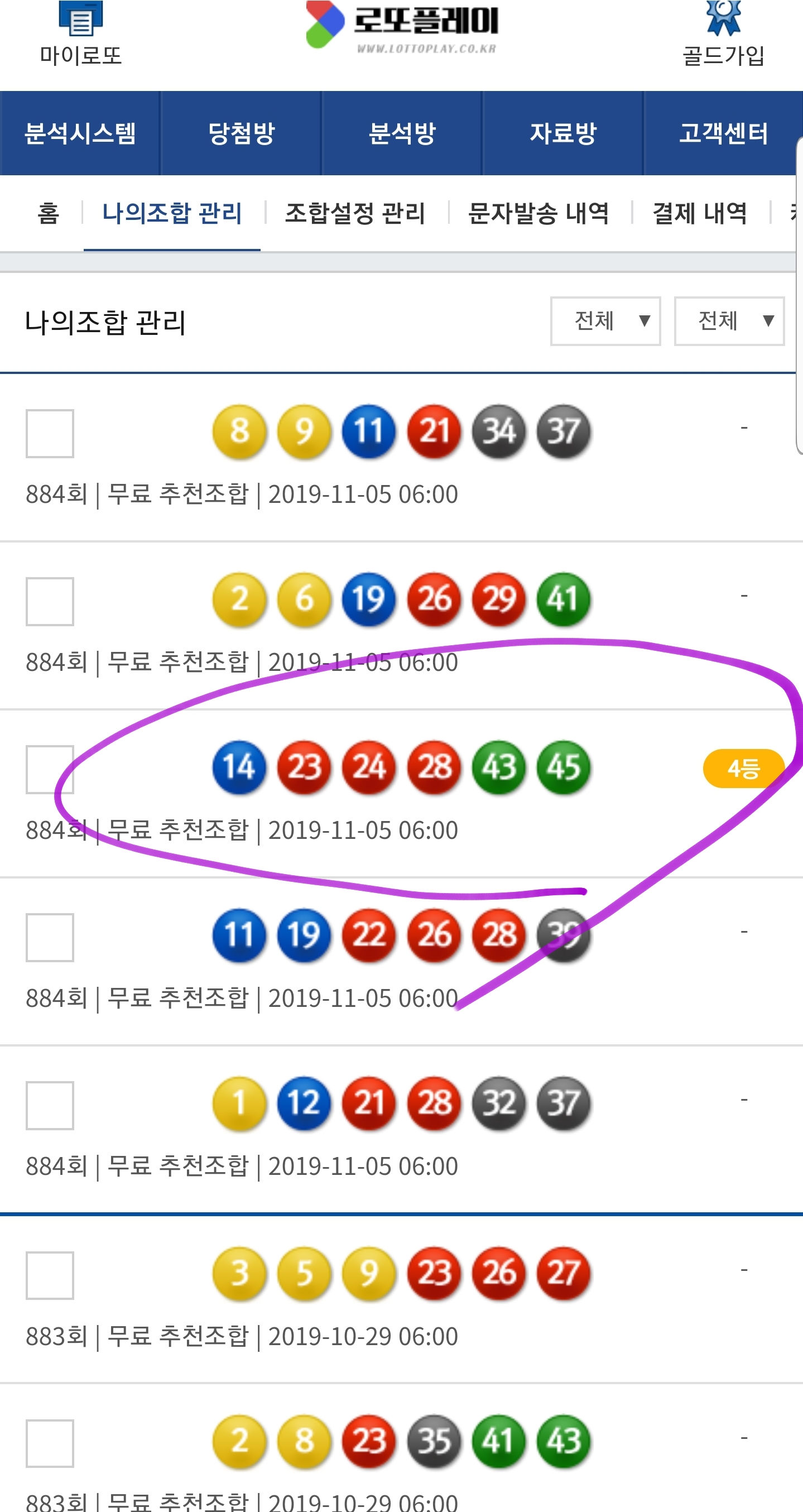The width and height of the screenshot is (803, 1512).
Task: Open 문자발송 내역 sub-tab
Action: click(538, 213)
